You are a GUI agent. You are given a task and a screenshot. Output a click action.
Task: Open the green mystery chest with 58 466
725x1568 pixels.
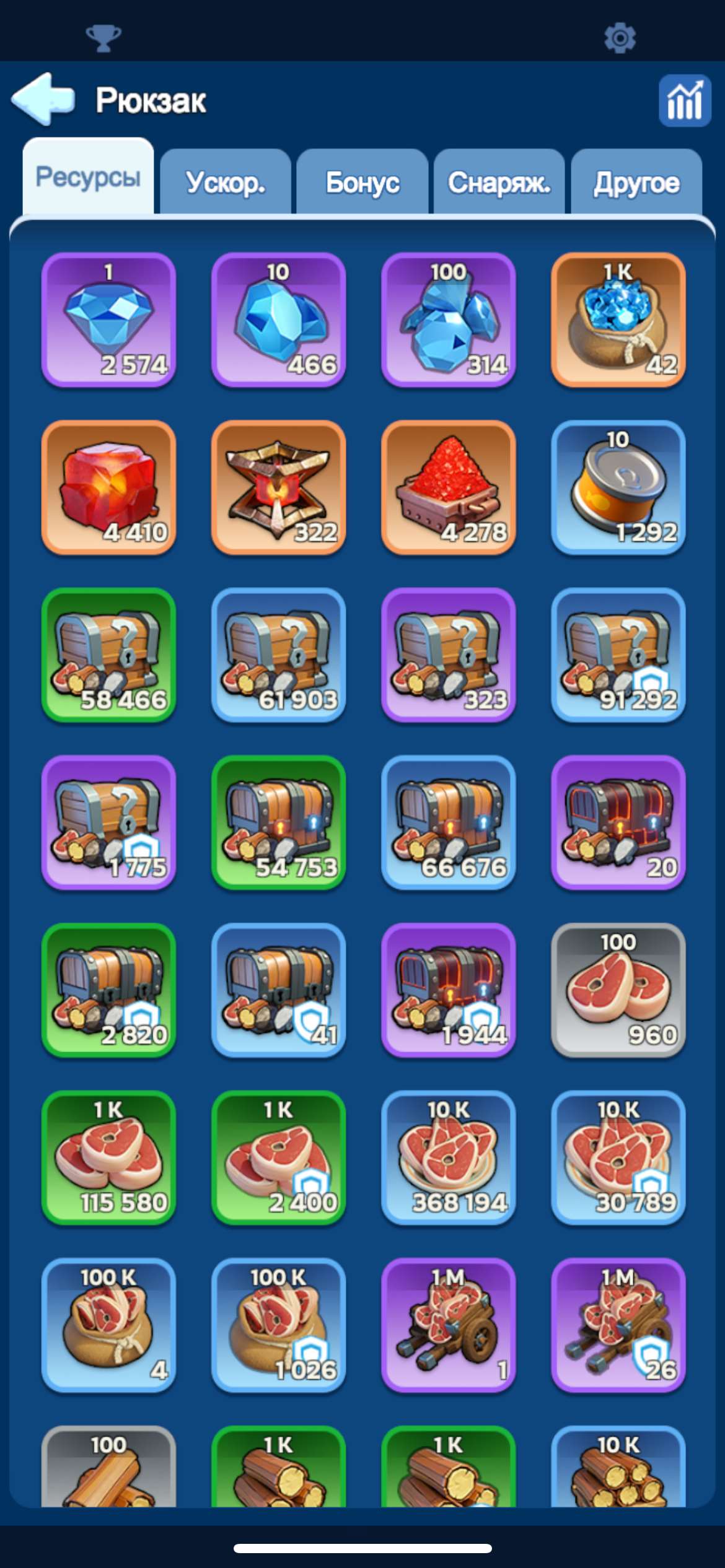[x=108, y=655]
